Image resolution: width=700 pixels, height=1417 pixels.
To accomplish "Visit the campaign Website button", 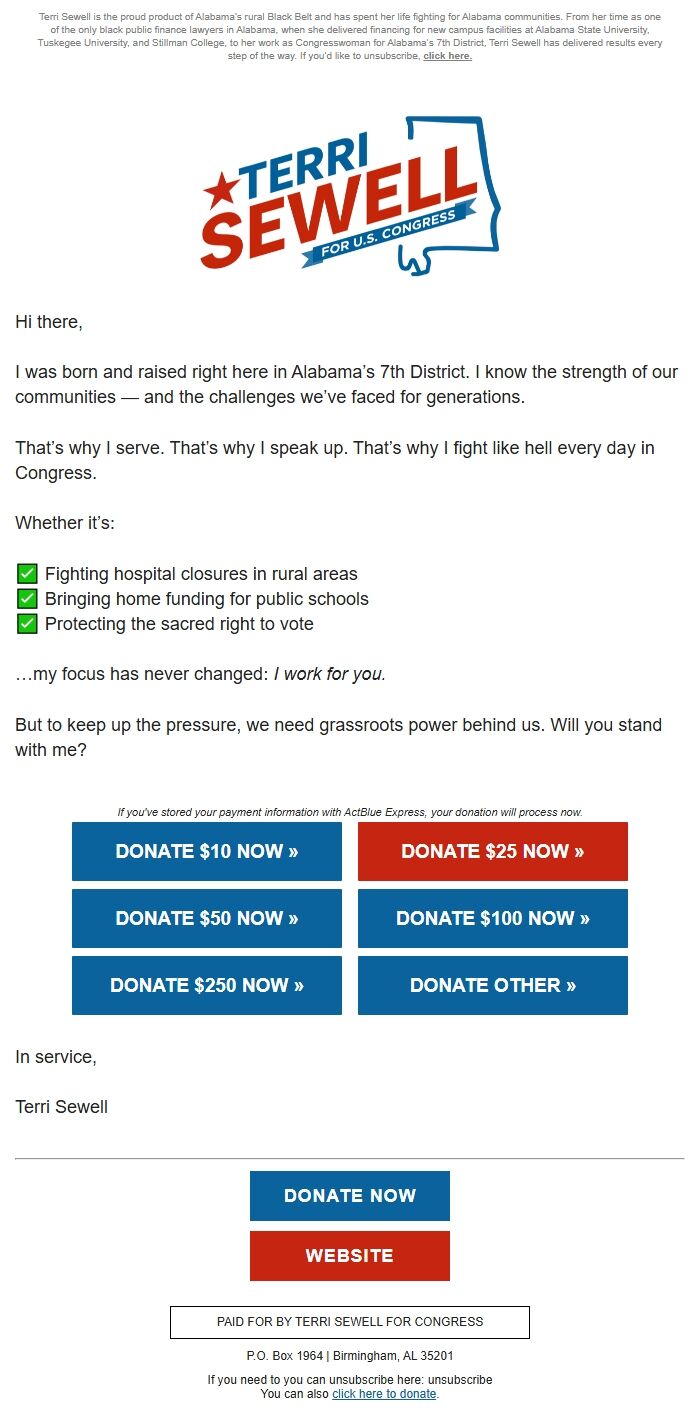I will coord(349,1255).
